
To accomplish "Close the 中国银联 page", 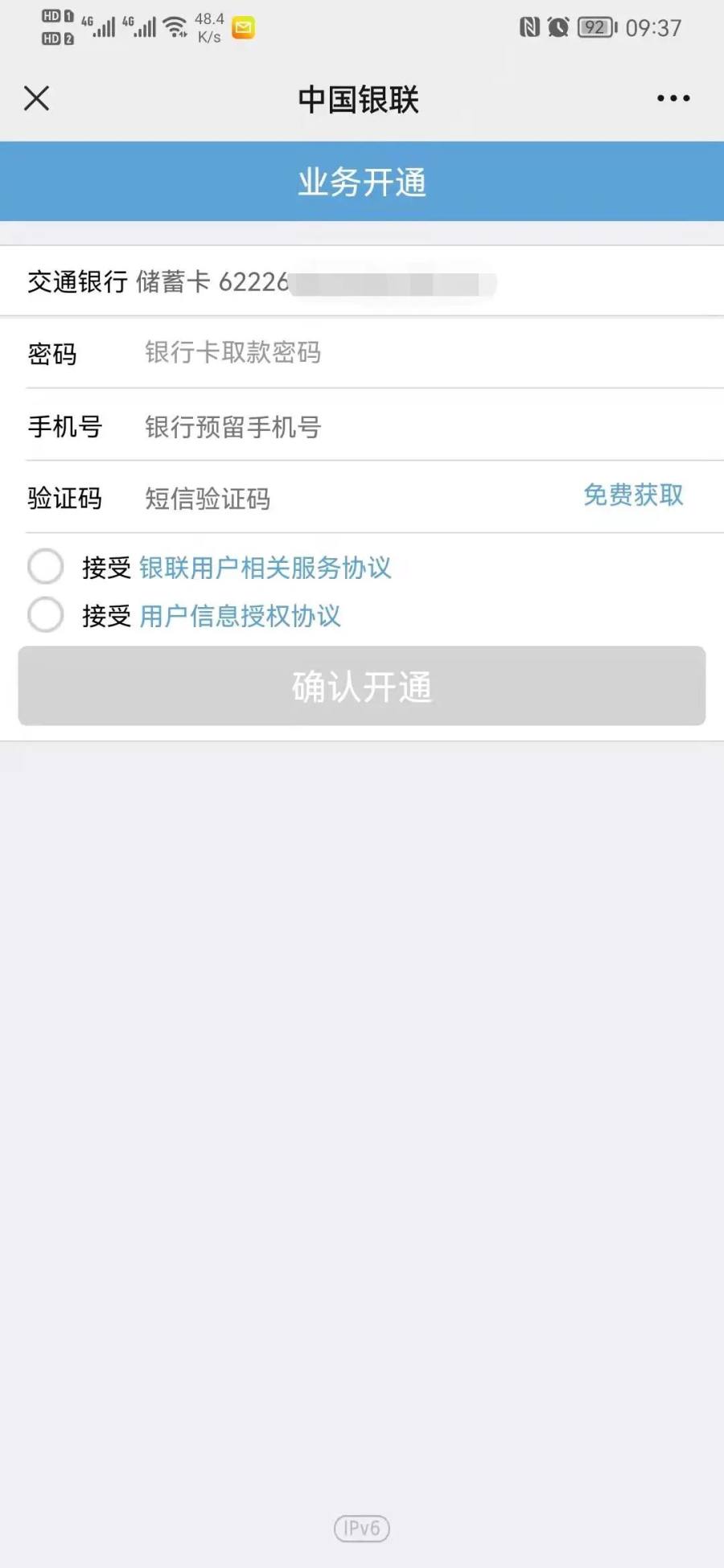I will click(x=37, y=99).
